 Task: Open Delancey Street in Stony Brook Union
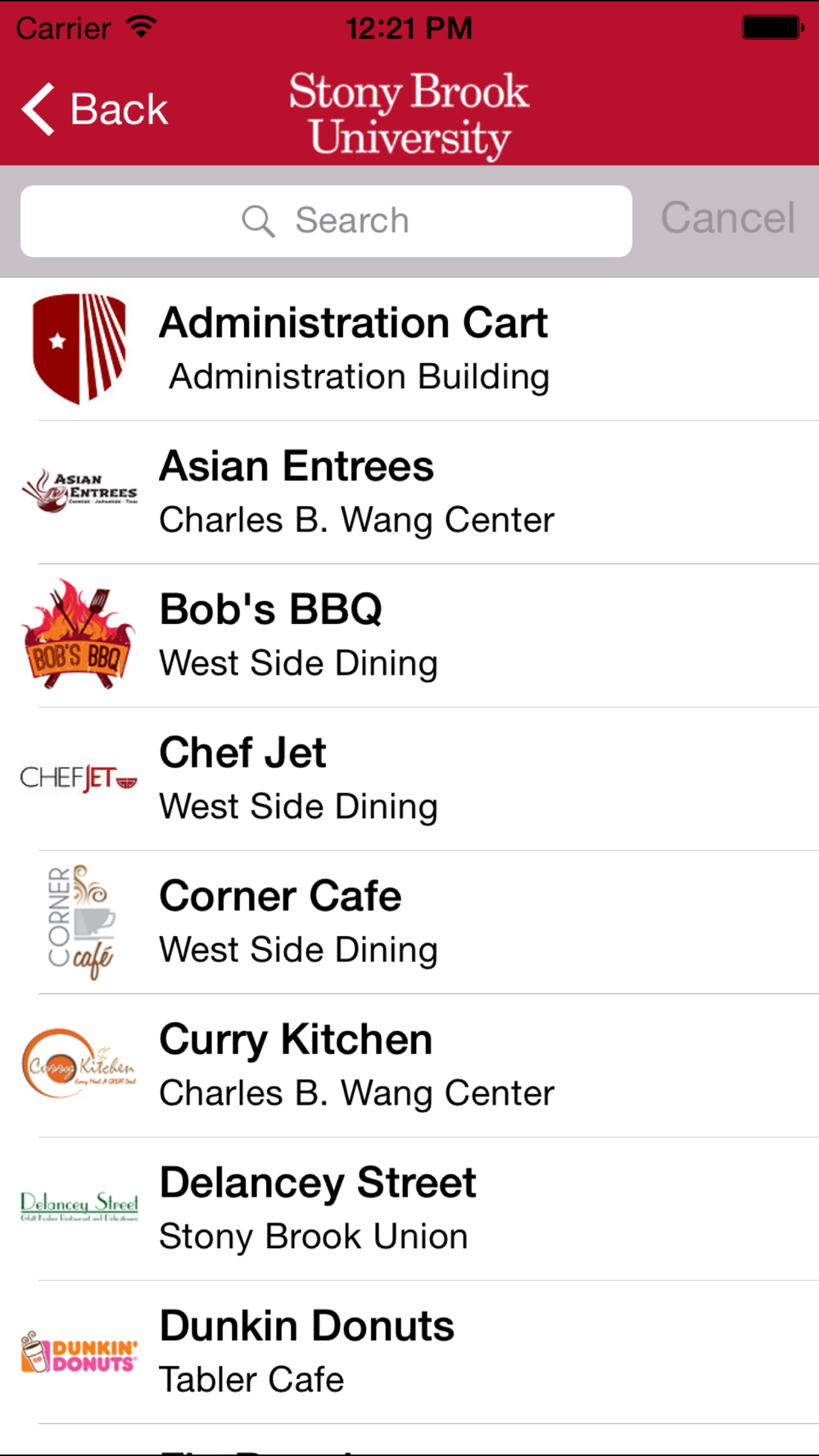[x=409, y=1209]
